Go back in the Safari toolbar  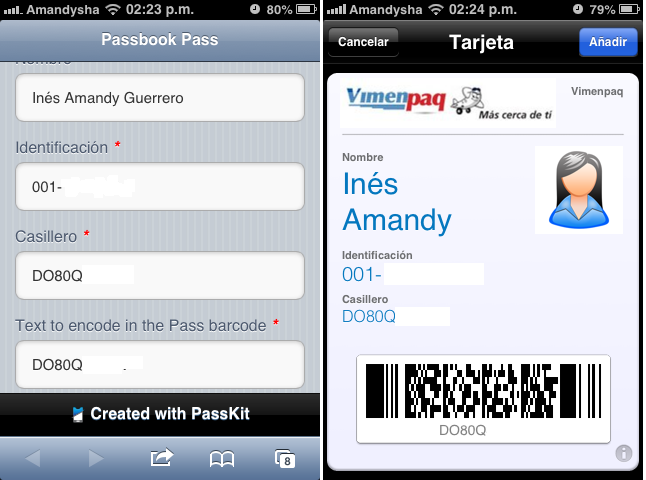click(x=33, y=458)
